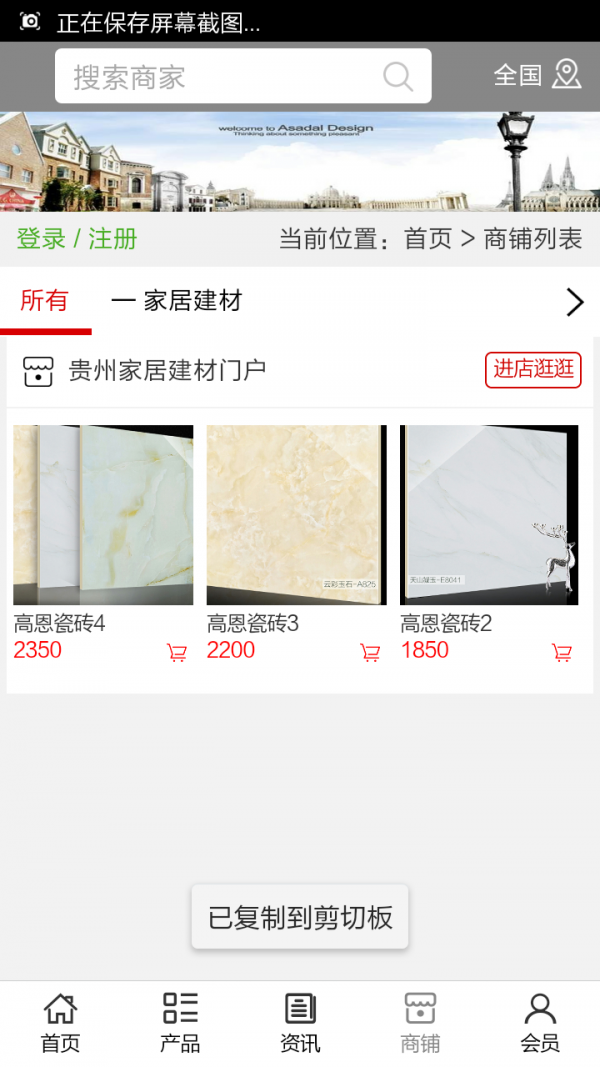Tap the magnifier search icon
This screenshot has height=1067, width=600.
(x=398, y=76)
